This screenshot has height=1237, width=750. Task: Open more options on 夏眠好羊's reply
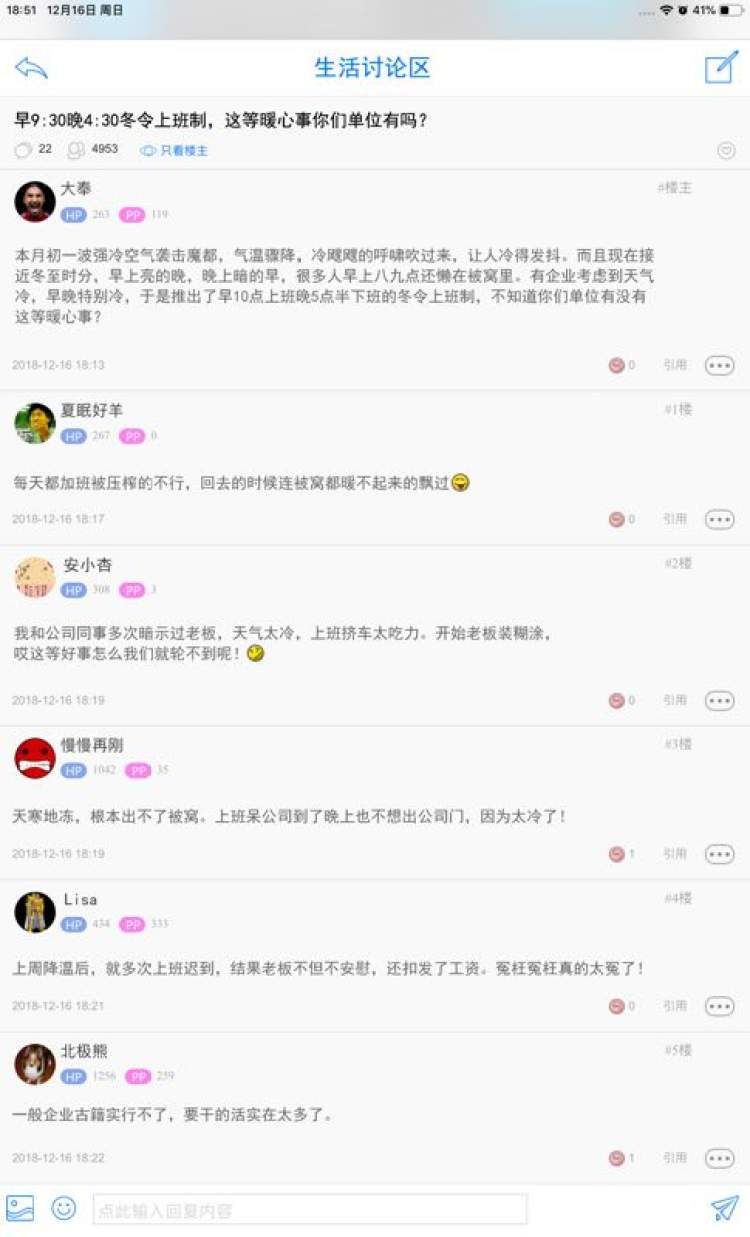click(x=719, y=519)
